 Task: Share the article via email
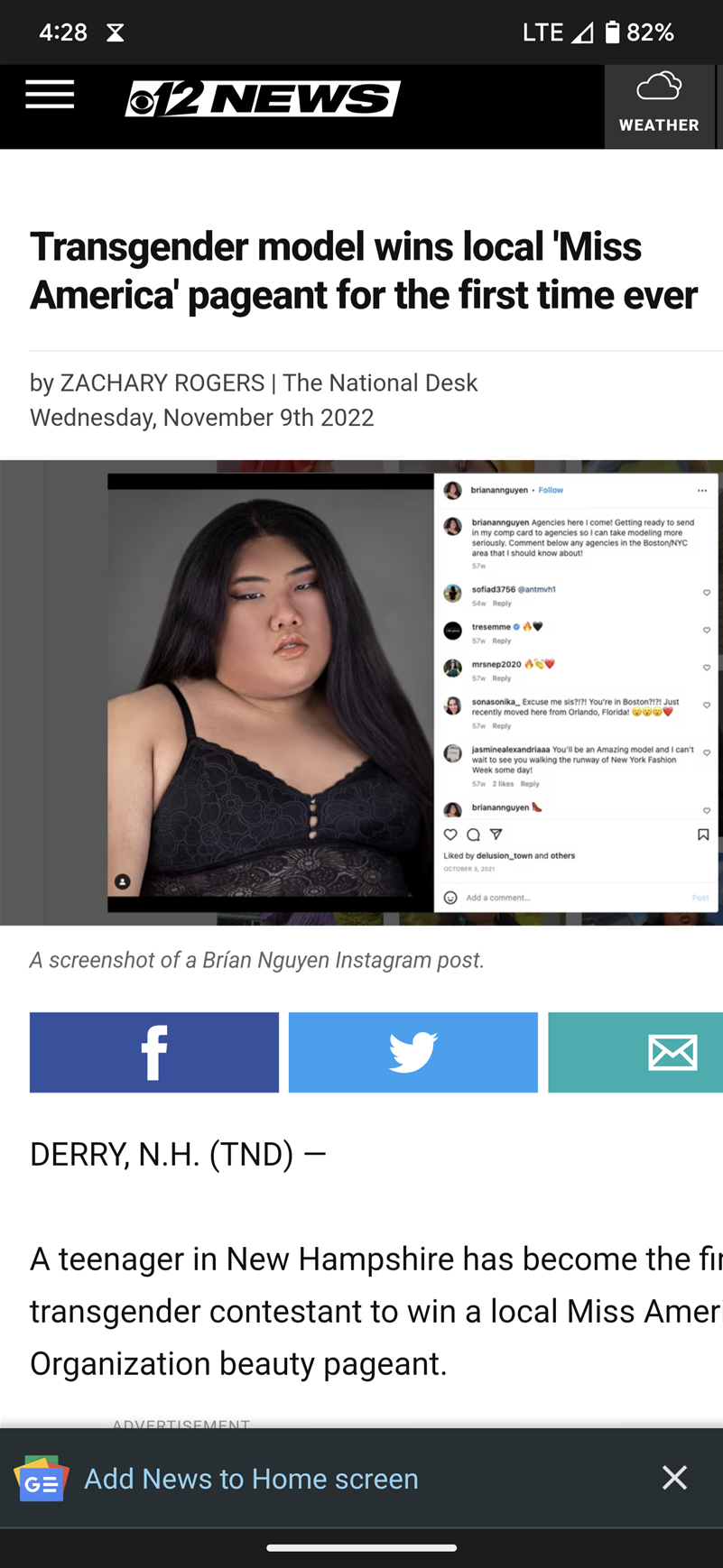tap(635, 1052)
